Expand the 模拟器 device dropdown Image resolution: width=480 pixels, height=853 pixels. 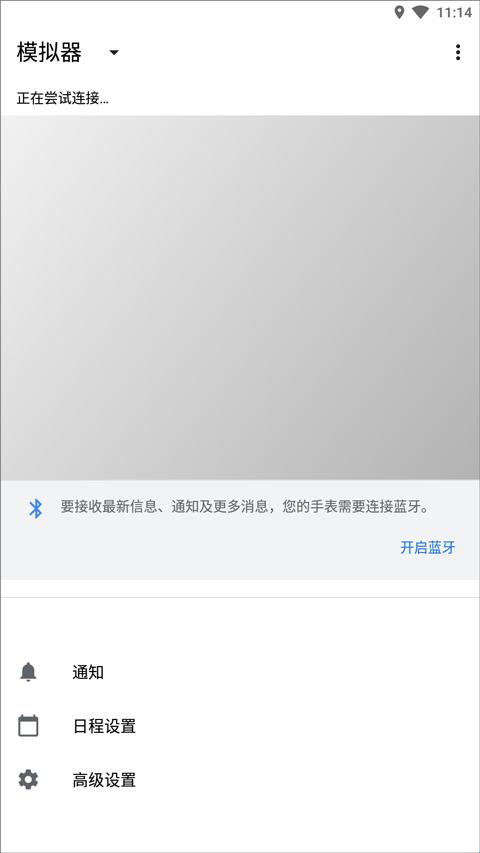point(114,53)
